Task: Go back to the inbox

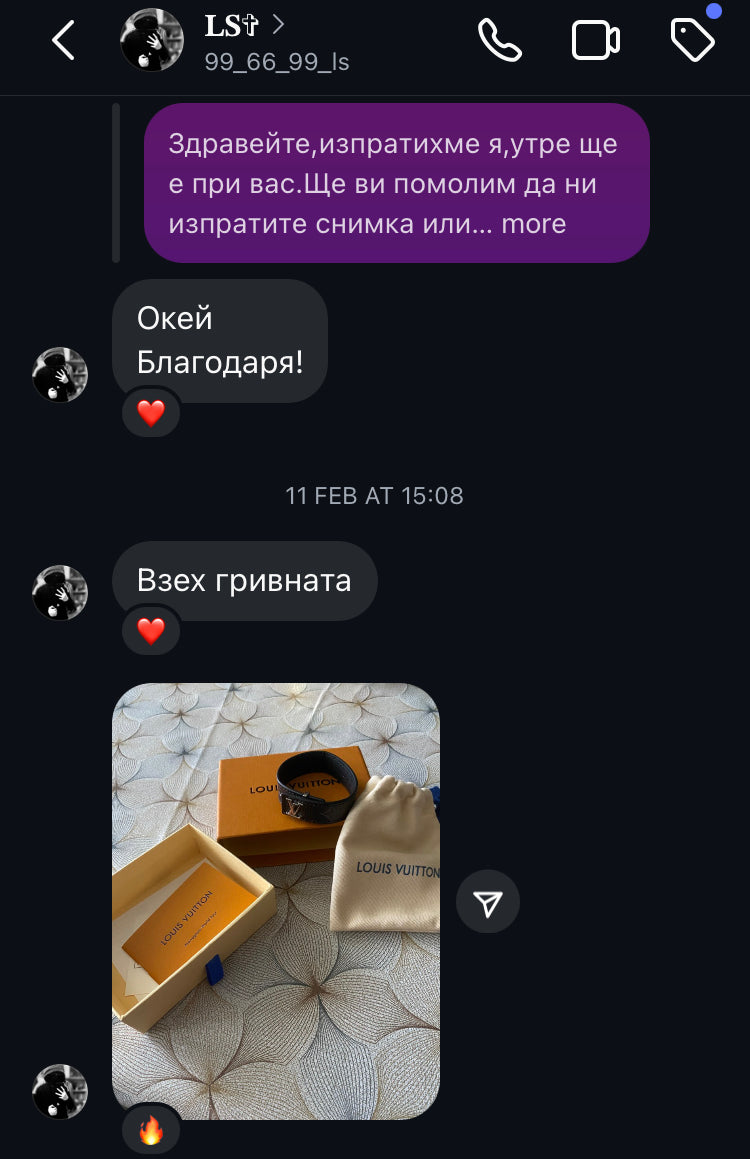Action: point(63,42)
